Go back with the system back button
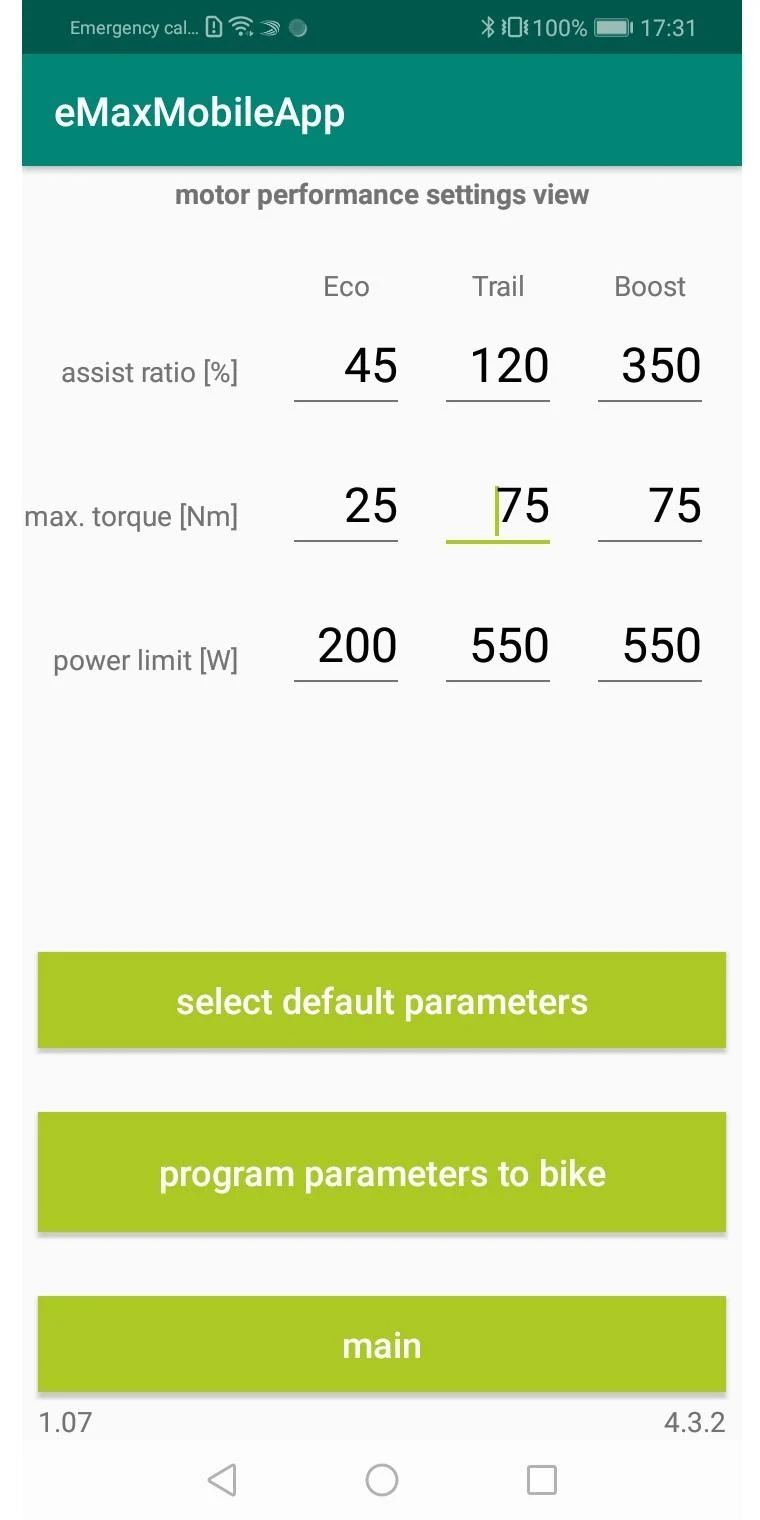The width and height of the screenshot is (760, 1520). tap(222, 1480)
